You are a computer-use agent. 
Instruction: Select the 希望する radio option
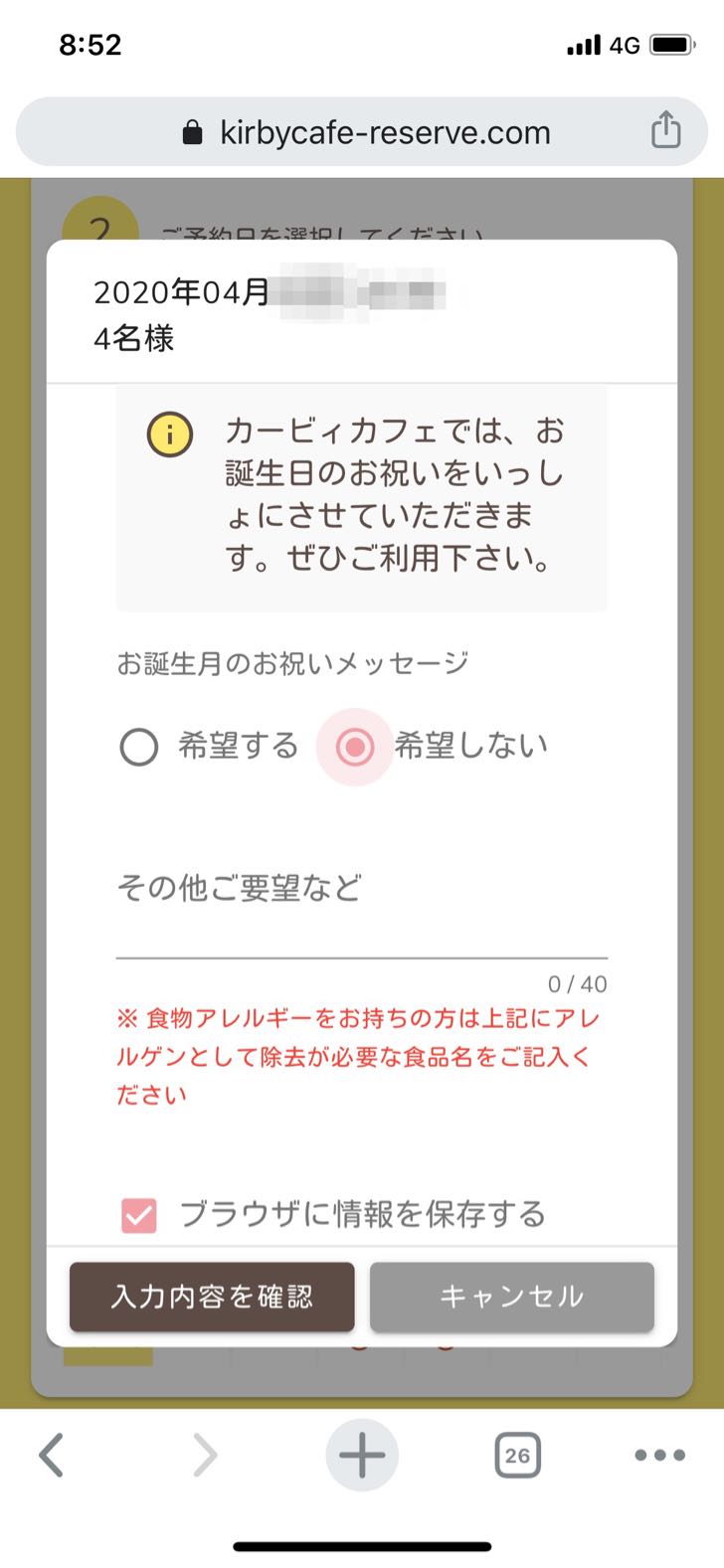(x=139, y=747)
